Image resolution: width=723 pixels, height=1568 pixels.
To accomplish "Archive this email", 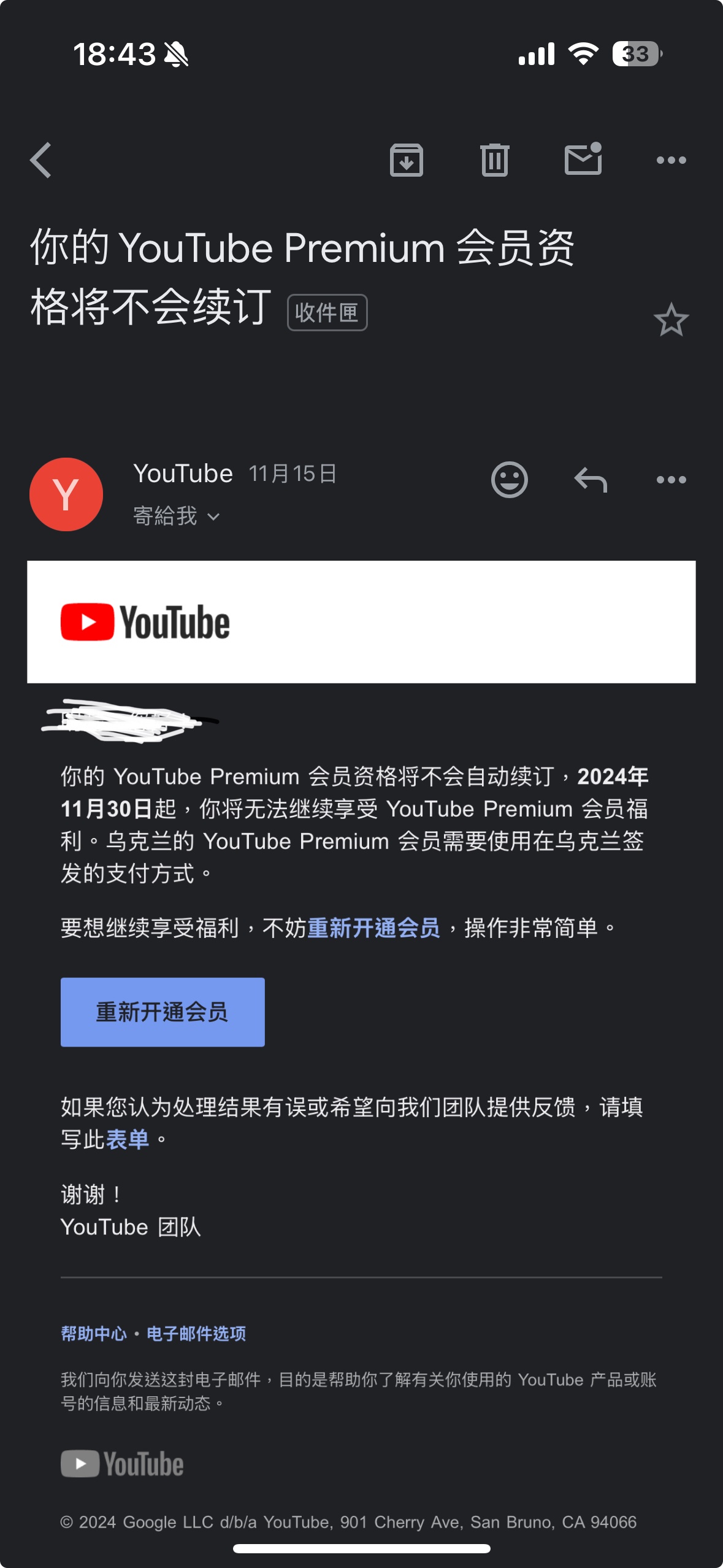I will click(x=406, y=160).
